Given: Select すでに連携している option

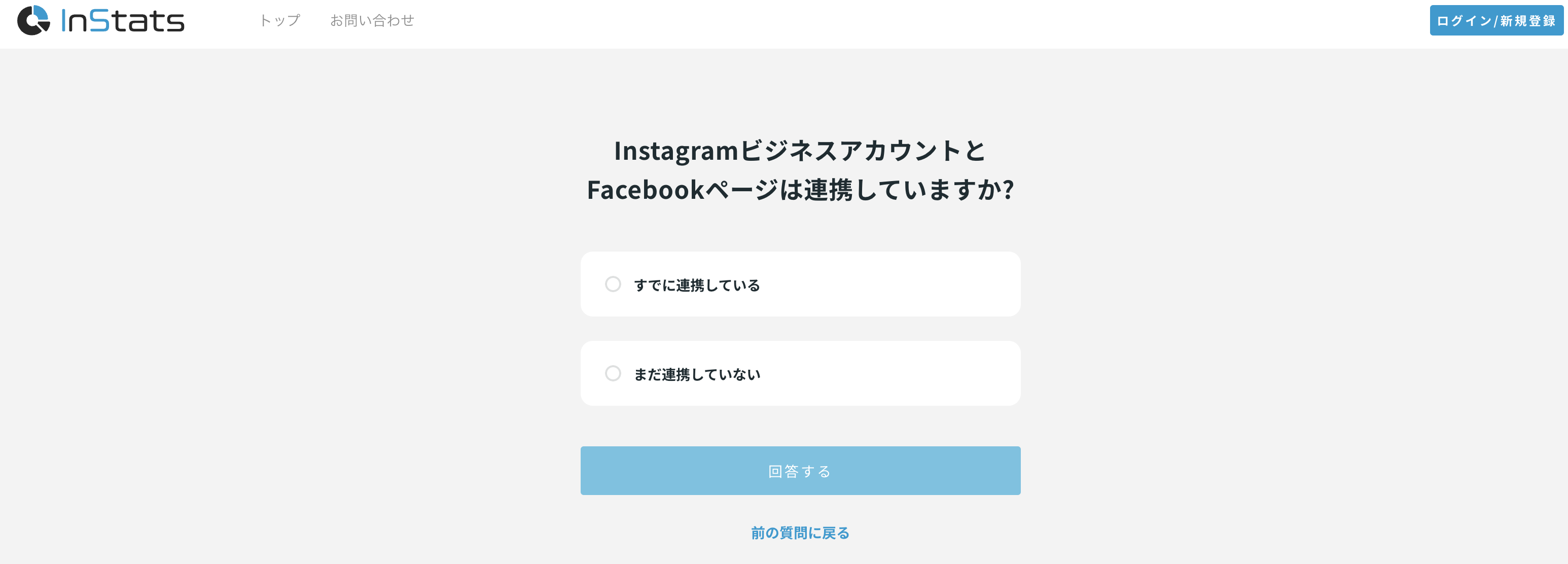Looking at the screenshot, I should pos(613,285).
